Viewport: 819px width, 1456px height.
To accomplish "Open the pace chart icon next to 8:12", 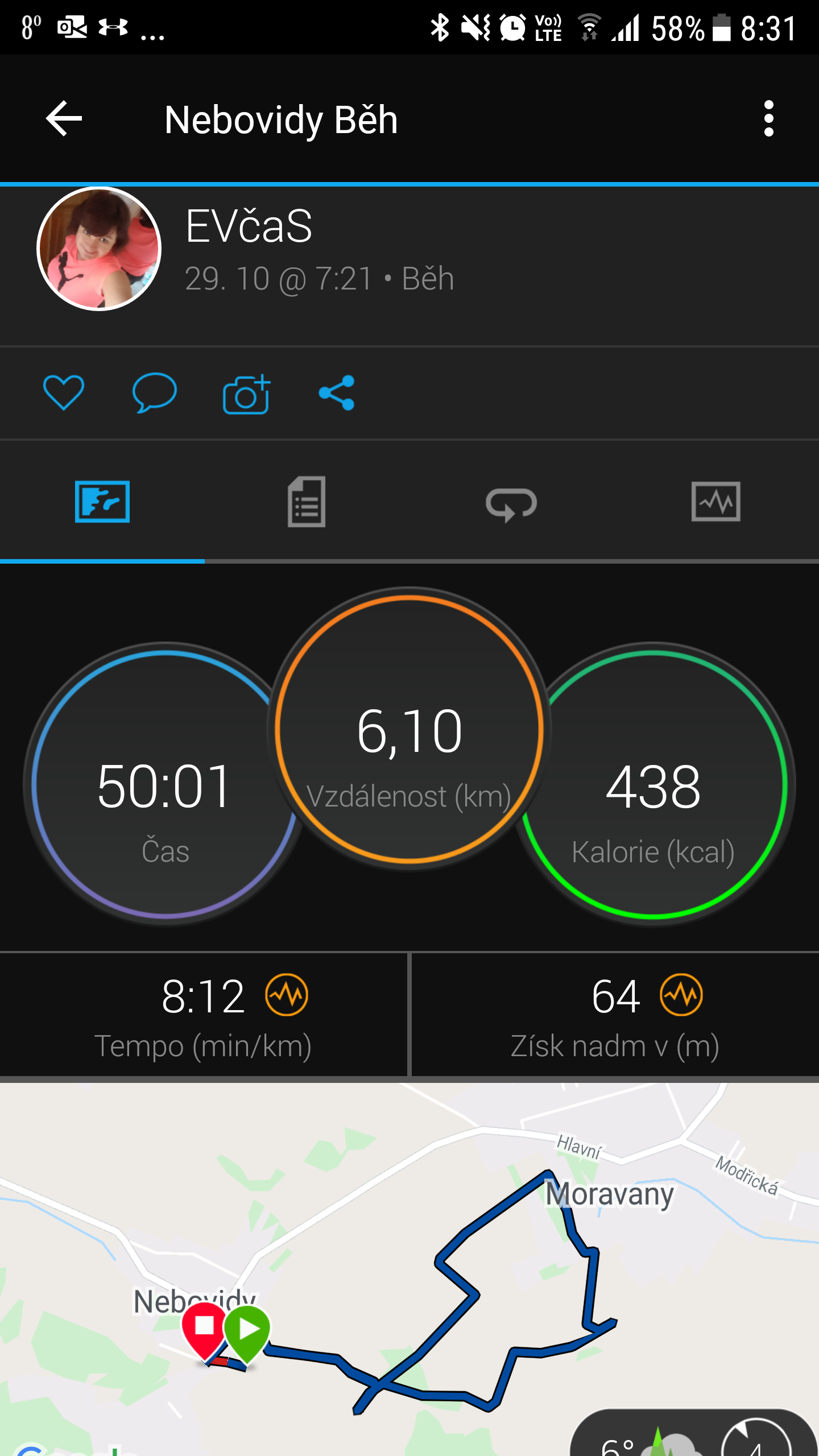I will click(x=287, y=995).
